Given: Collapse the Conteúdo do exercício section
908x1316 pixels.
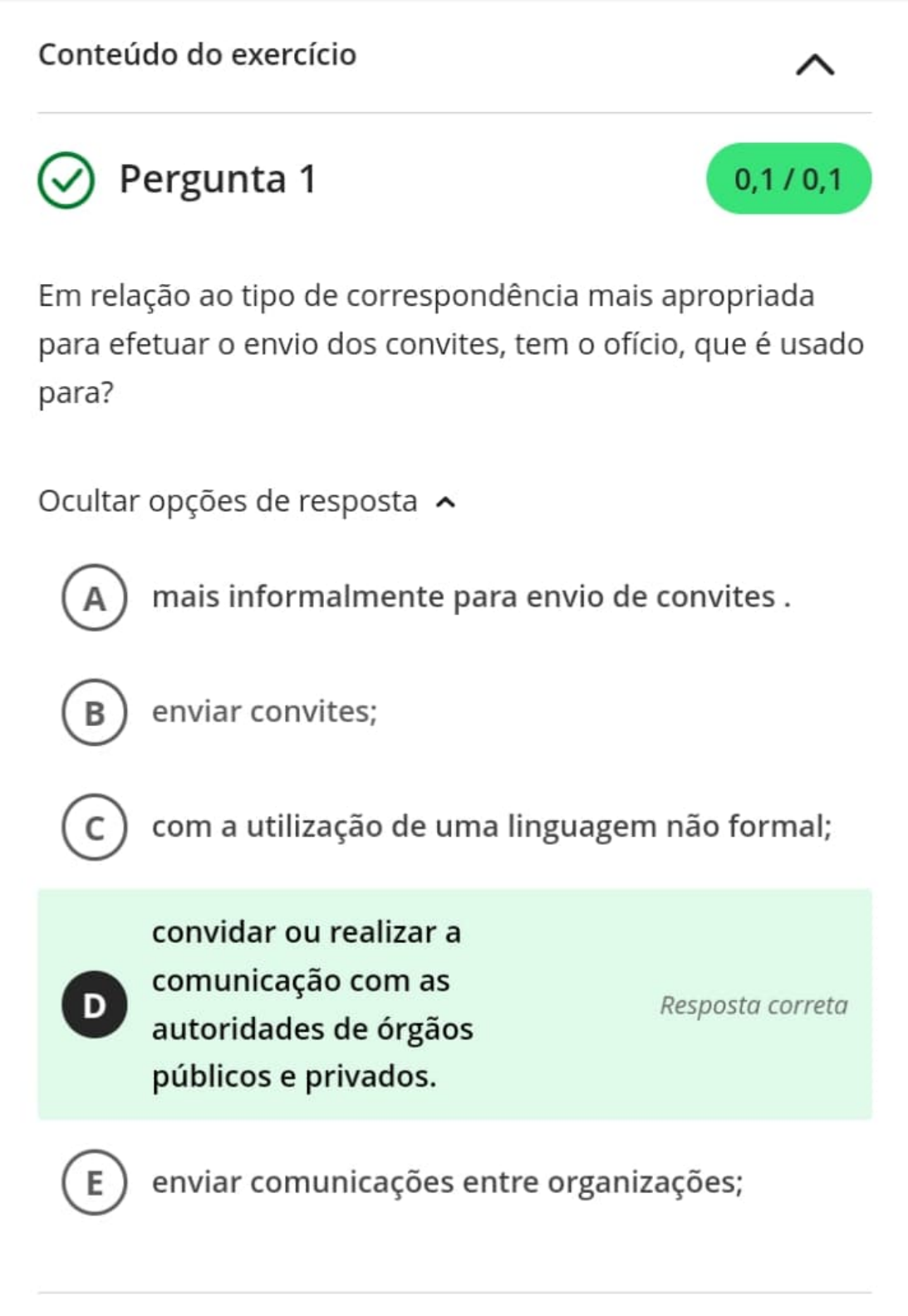Looking at the screenshot, I should coord(814,65).
